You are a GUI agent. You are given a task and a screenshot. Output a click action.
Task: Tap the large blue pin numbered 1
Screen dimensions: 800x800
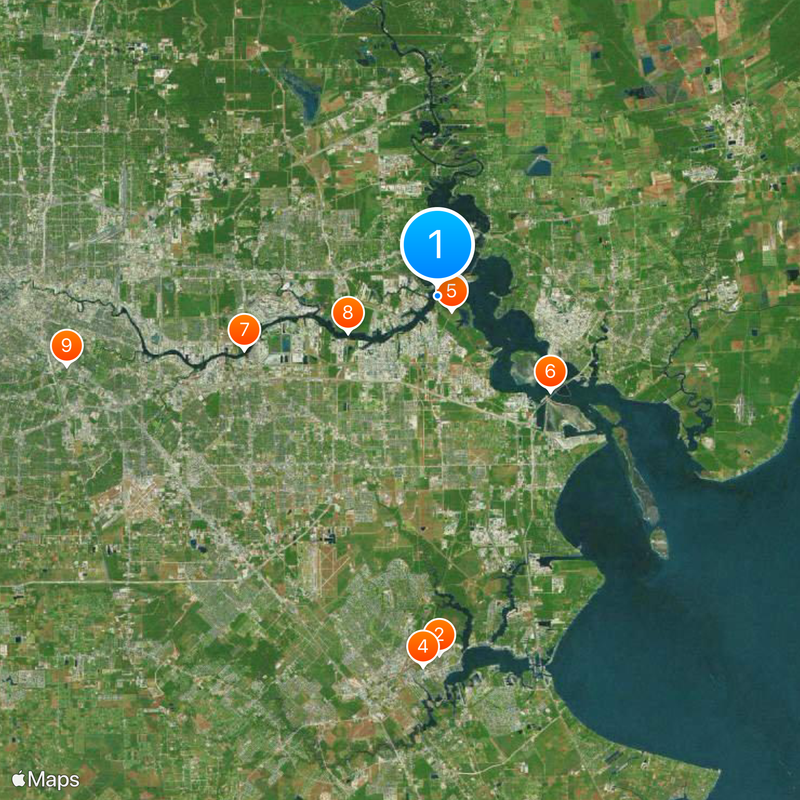coord(437,243)
